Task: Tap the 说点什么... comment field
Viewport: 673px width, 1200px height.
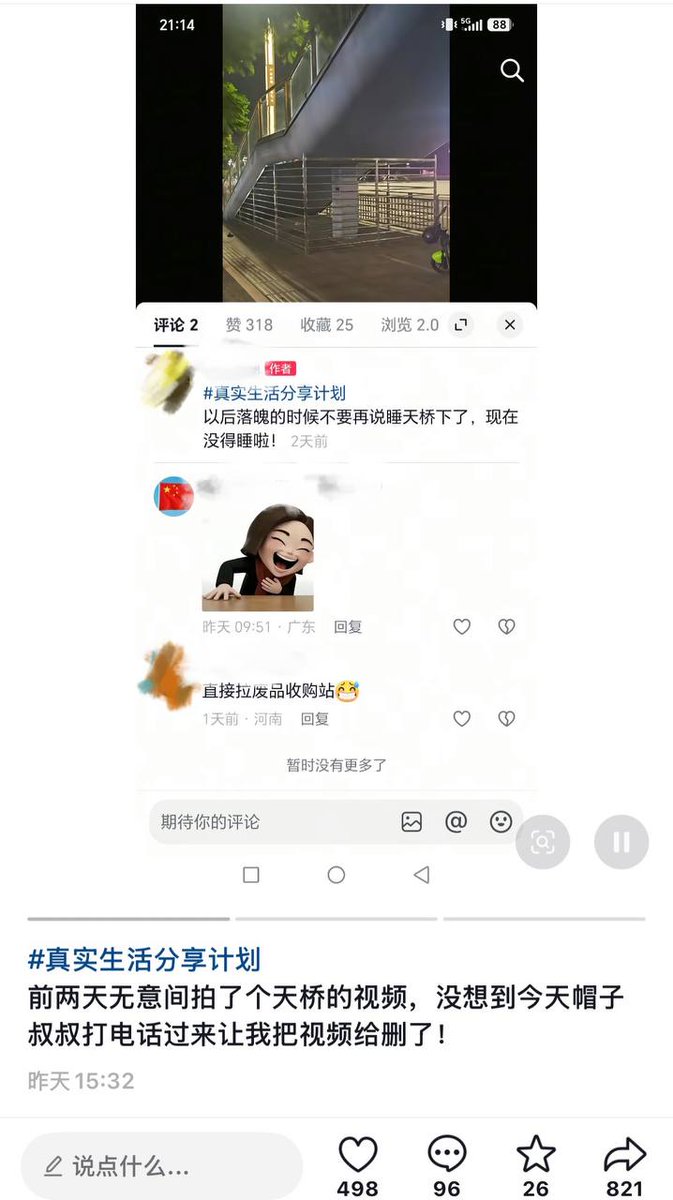Action: [162, 1166]
